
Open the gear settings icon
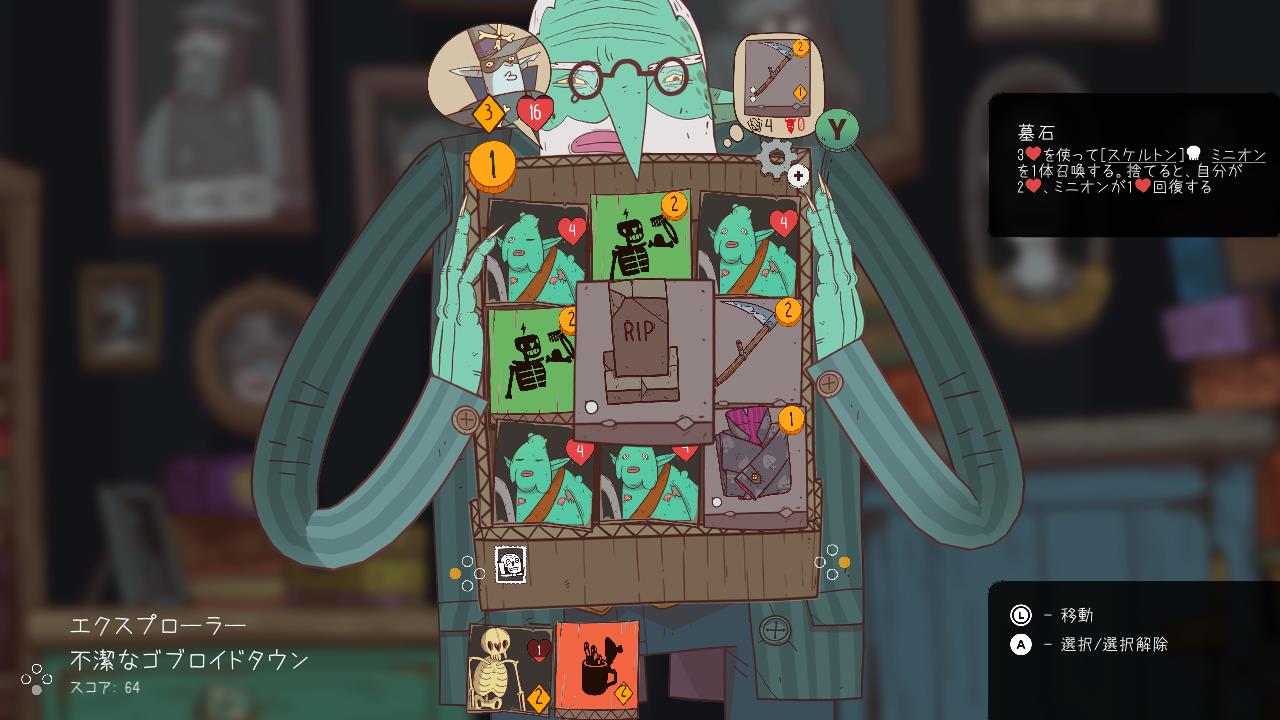[x=776, y=156]
